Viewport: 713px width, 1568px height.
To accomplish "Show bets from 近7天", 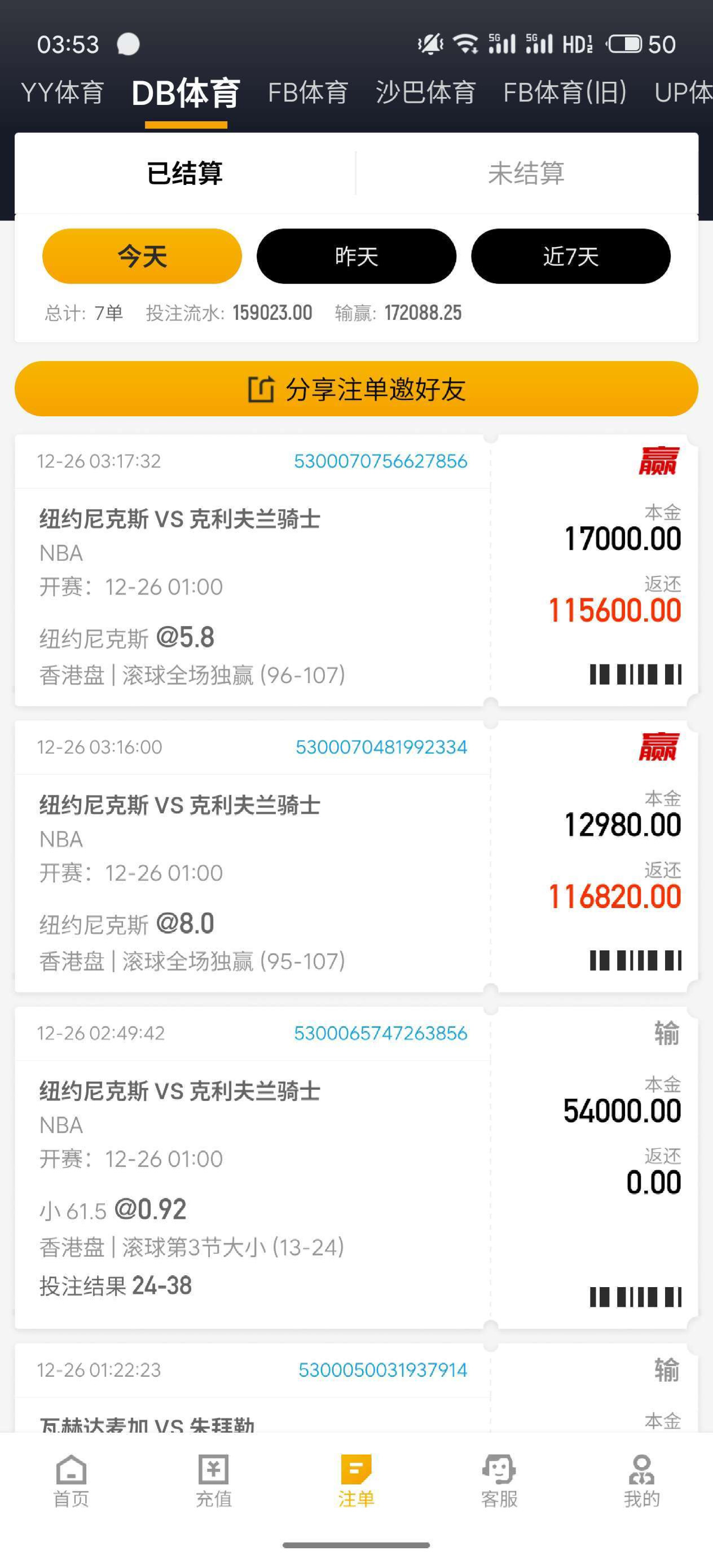I will pos(570,256).
